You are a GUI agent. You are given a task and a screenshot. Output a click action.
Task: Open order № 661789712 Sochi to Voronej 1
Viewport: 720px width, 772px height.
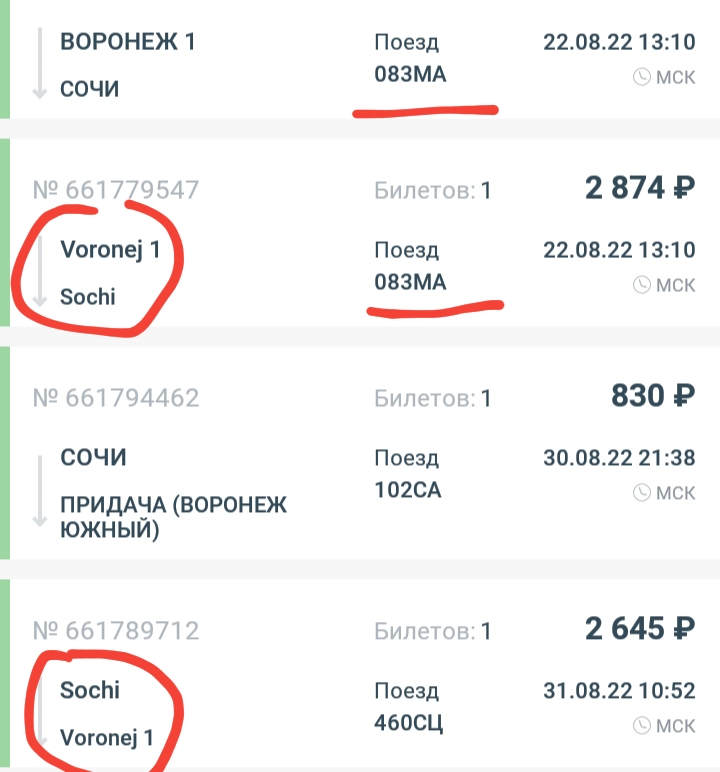pos(360,680)
